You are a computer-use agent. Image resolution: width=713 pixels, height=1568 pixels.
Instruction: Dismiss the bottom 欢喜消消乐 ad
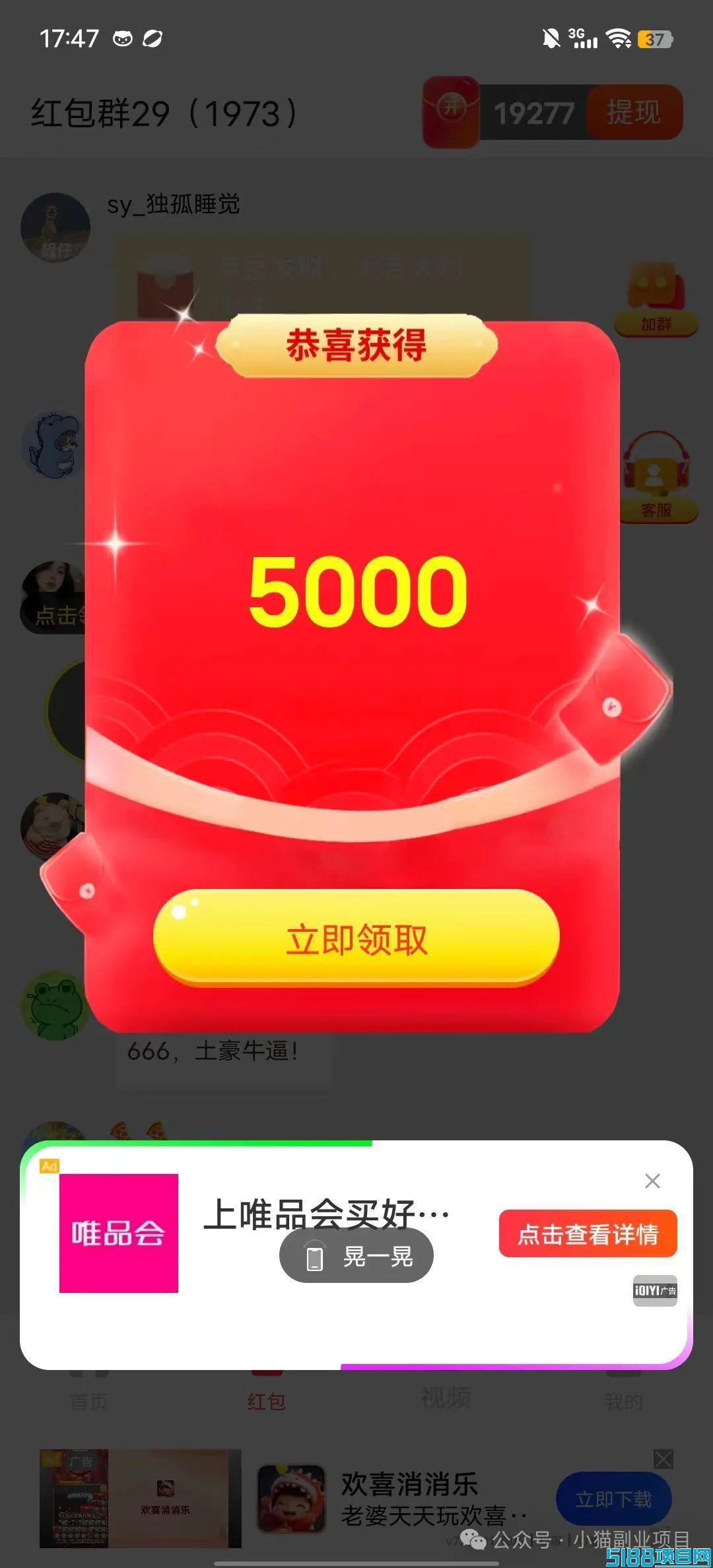point(663,1459)
